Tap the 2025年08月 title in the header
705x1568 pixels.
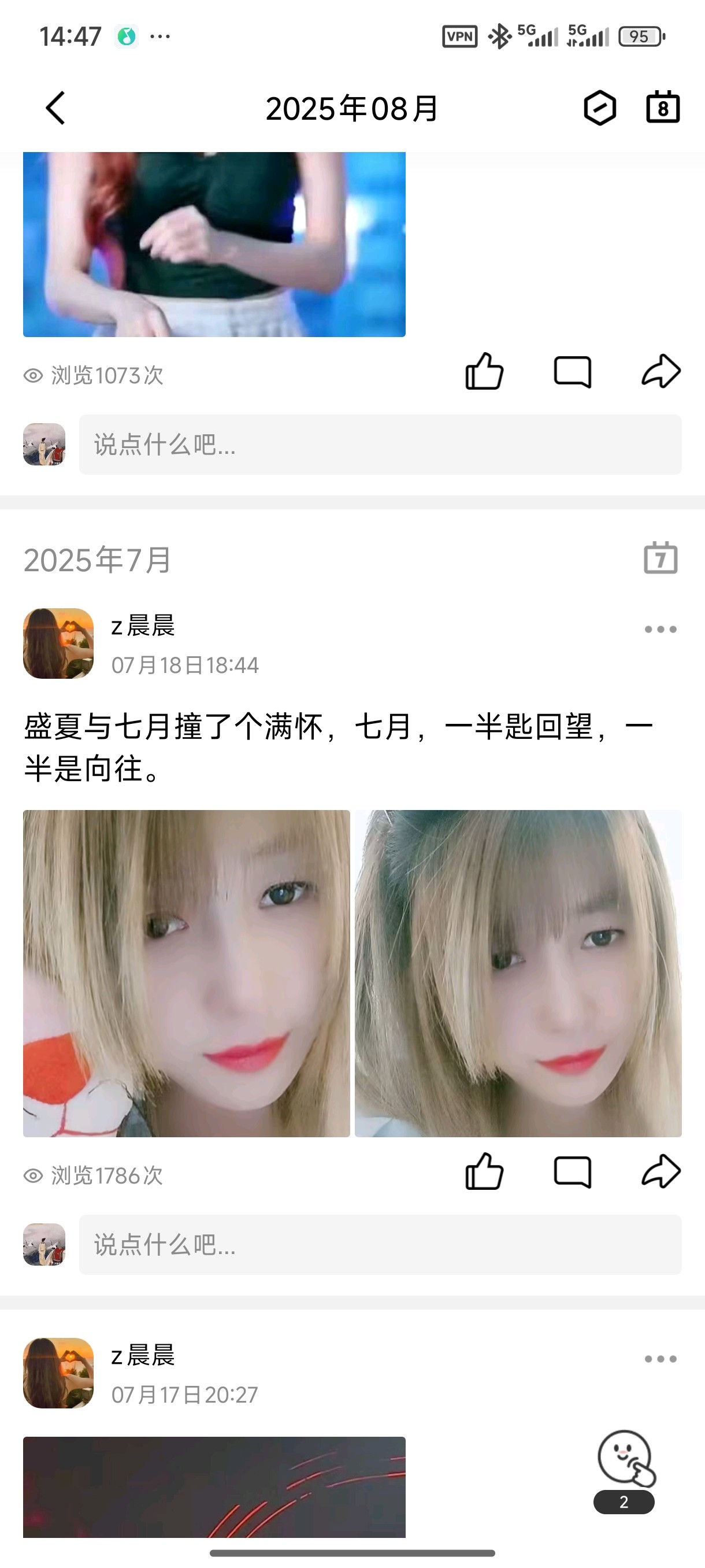point(351,108)
